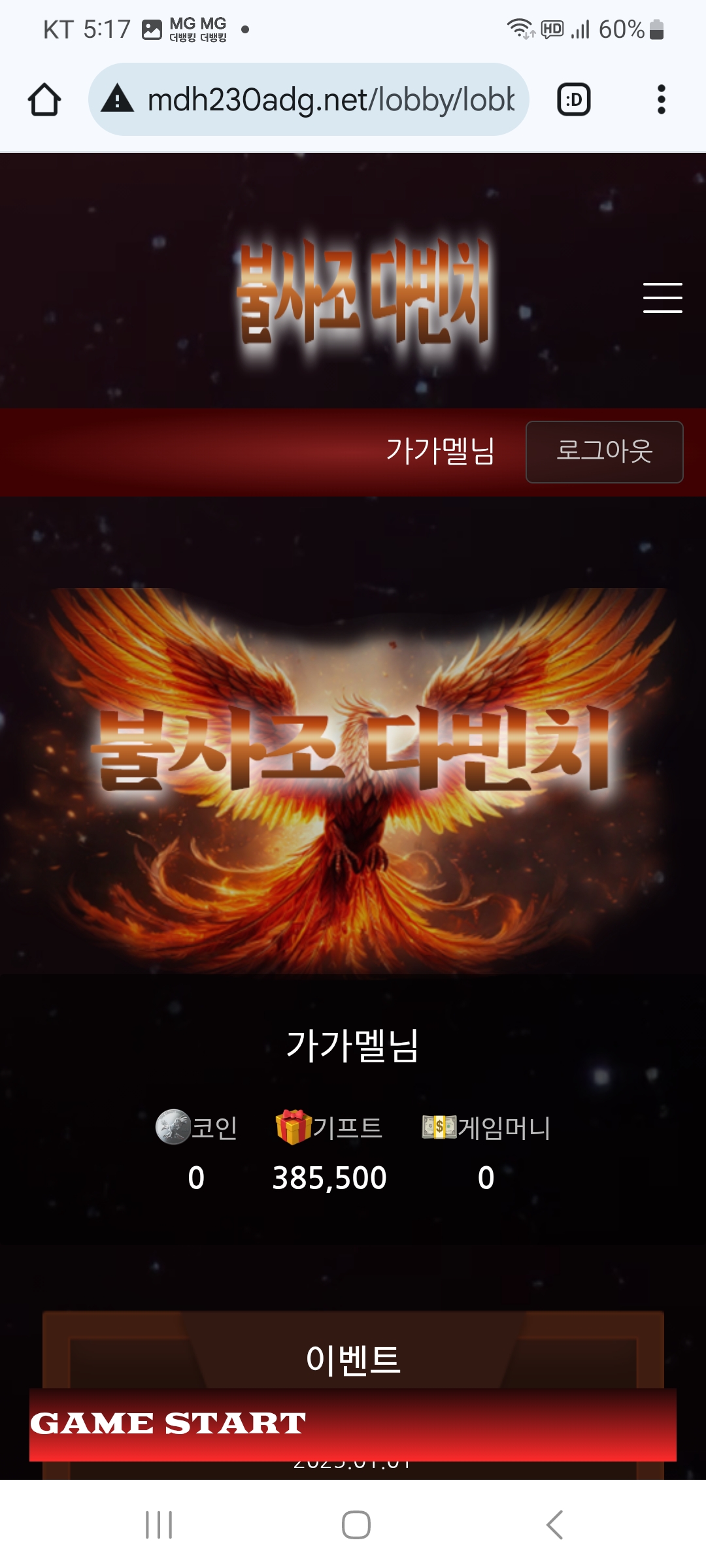The image size is (706, 1568).
Task: Go to the browser home page
Action: pyautogui.click(x=44, y=100)
